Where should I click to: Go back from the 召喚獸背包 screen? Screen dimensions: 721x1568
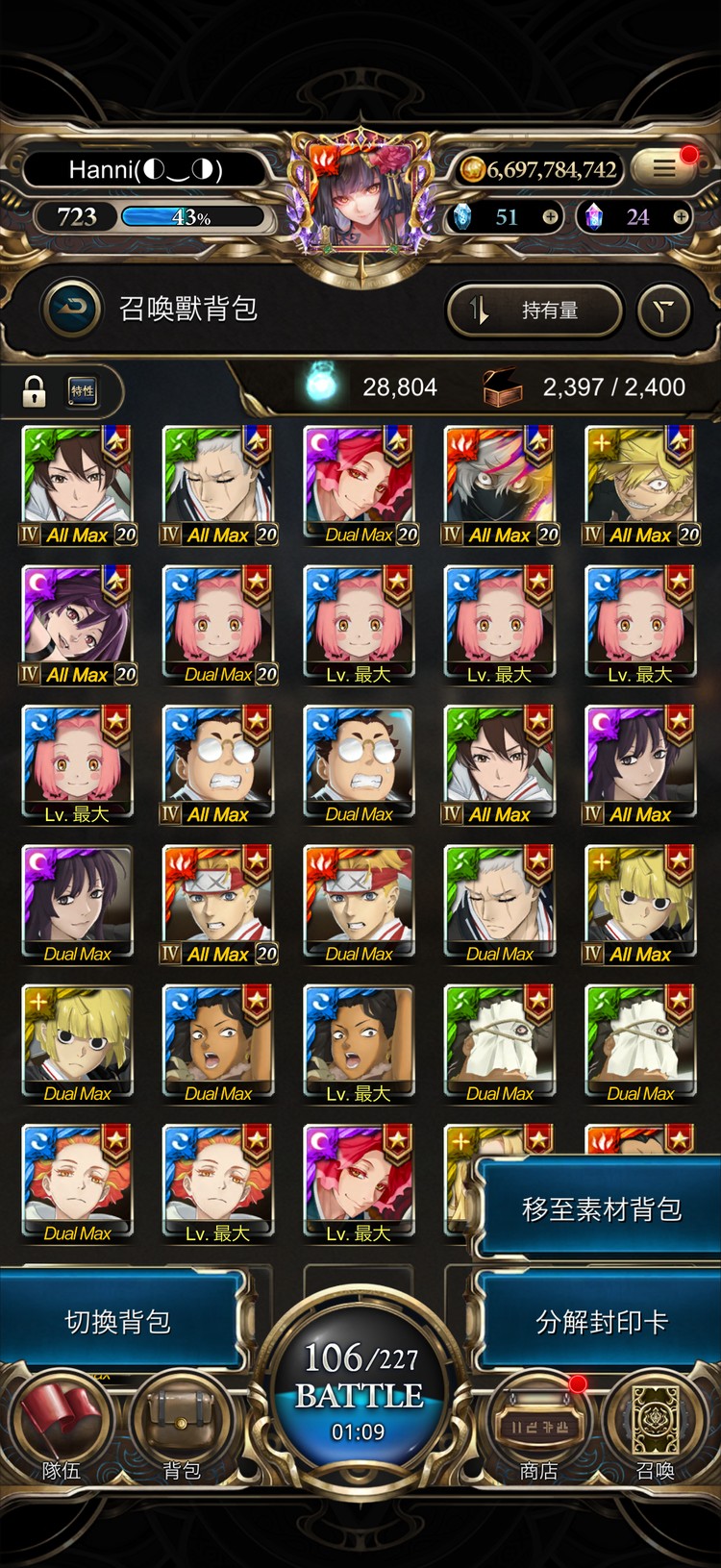[x=71, y=309]
